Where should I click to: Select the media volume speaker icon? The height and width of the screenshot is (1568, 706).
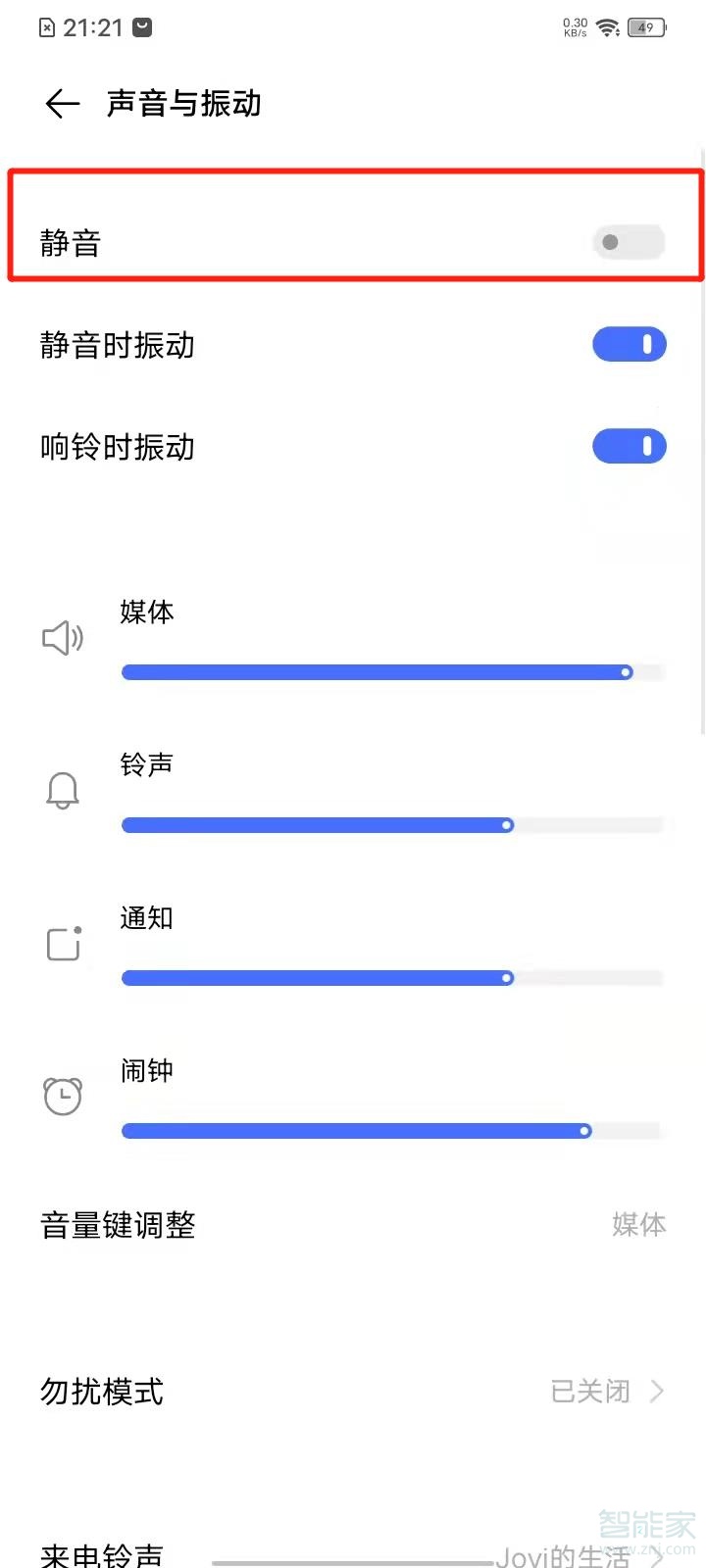pyautogui.click(x=62, y=637)
